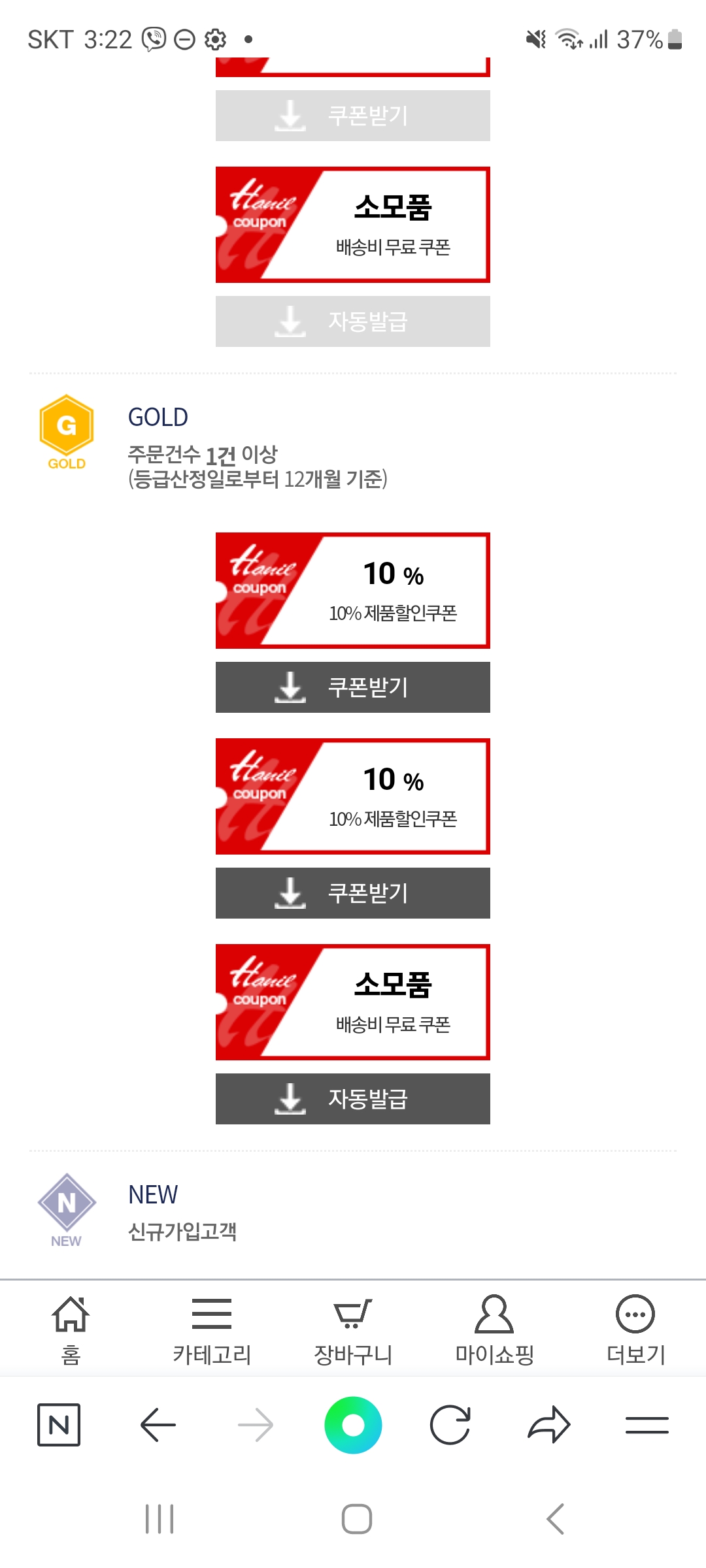Reload the current page
The width and height of the screenshot is (706, 1568).
click(x=450, y=1425)
